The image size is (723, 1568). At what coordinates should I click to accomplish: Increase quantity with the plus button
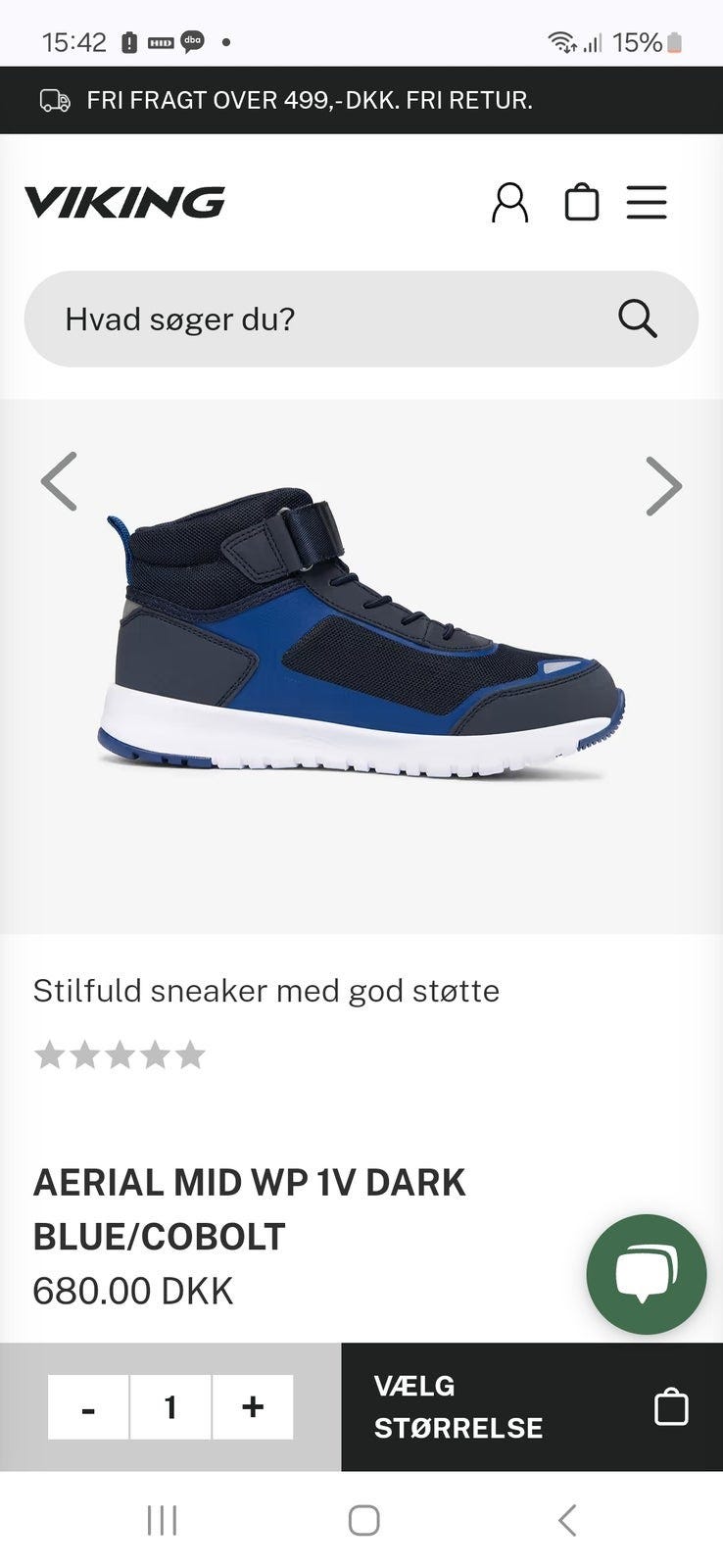pos(253,1407)
